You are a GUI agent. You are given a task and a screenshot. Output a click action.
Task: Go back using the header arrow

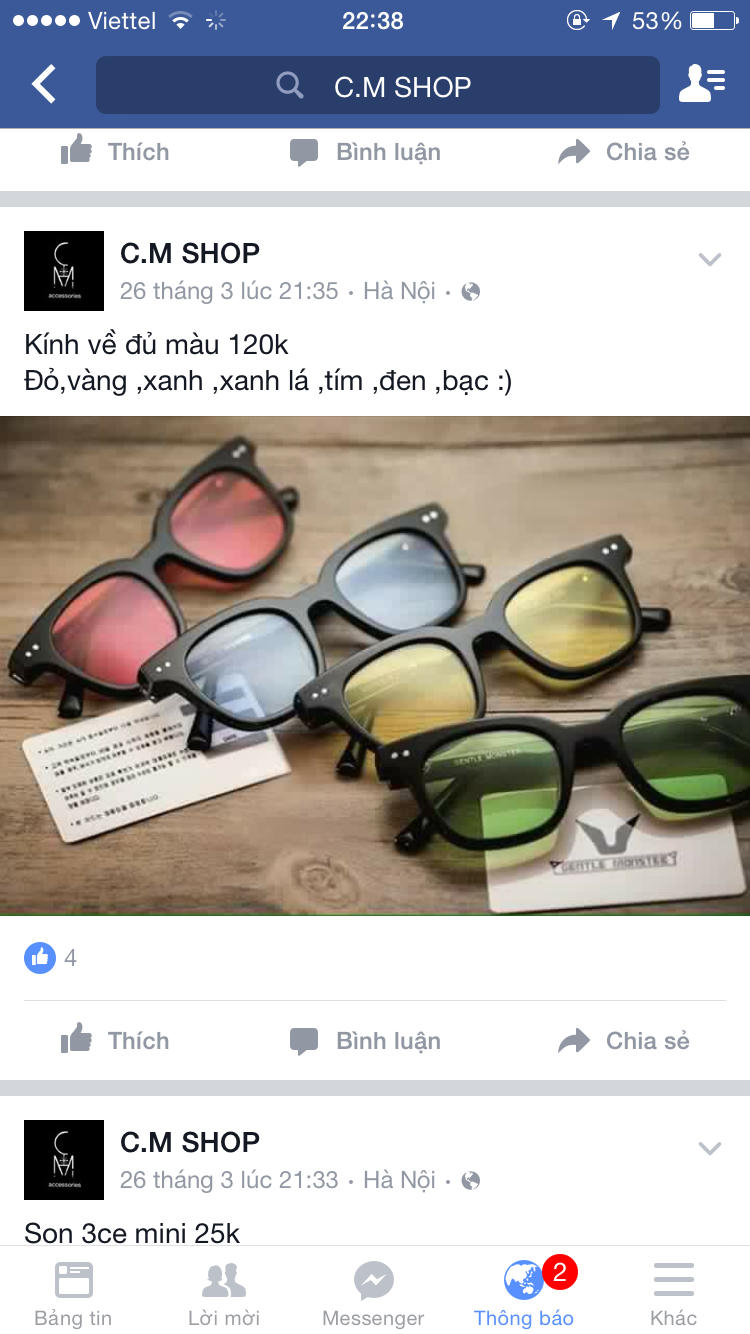(x=44, y=85)
